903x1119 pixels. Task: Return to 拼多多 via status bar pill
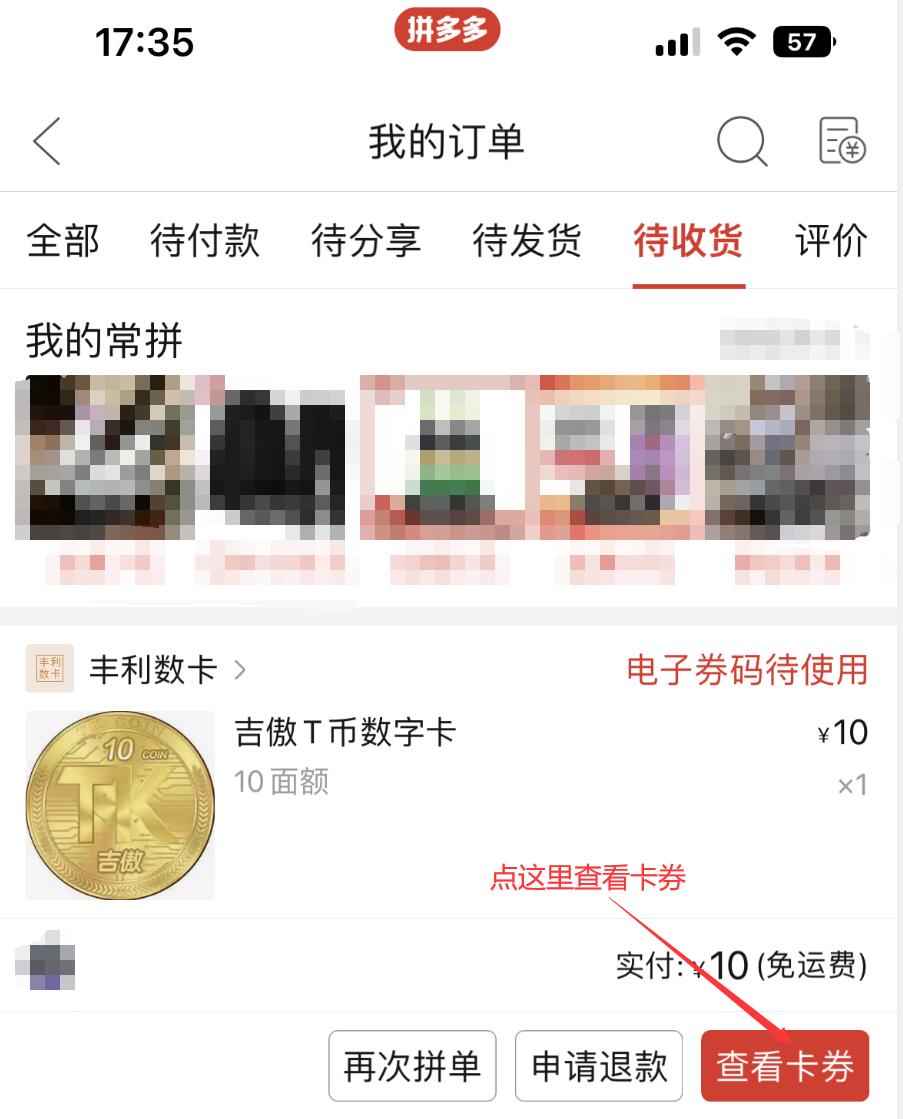[x=447, y=30]
